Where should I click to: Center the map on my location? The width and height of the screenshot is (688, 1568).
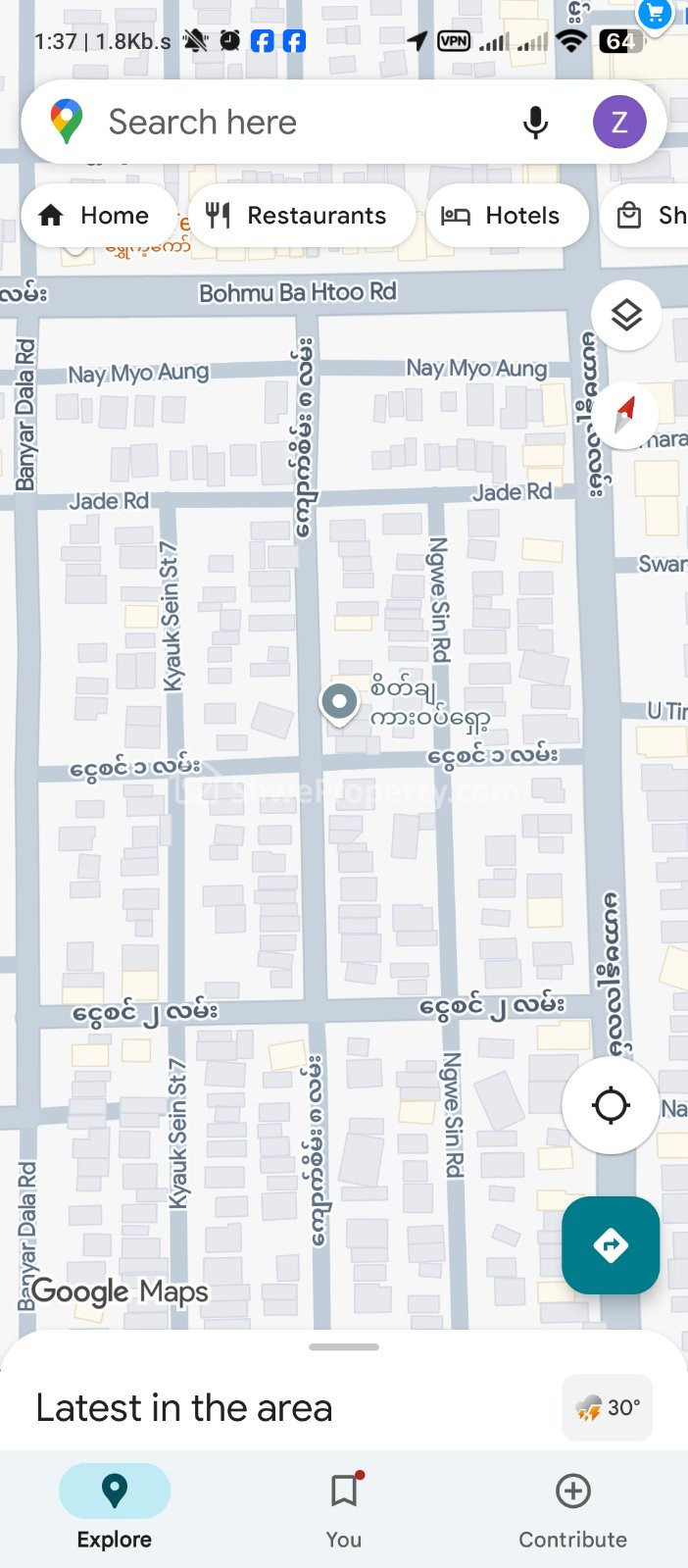[610, 1105]
